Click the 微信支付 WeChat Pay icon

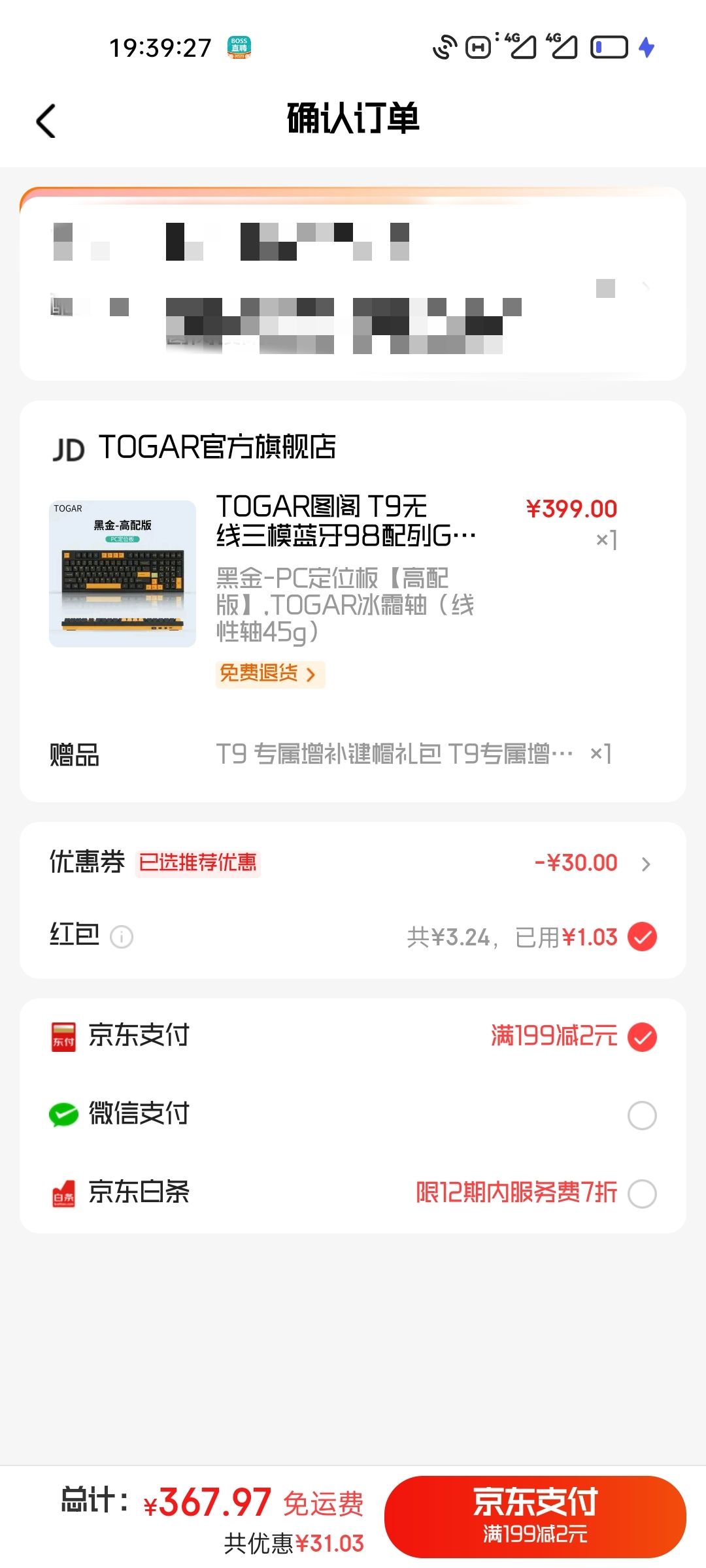point(64,1115)
